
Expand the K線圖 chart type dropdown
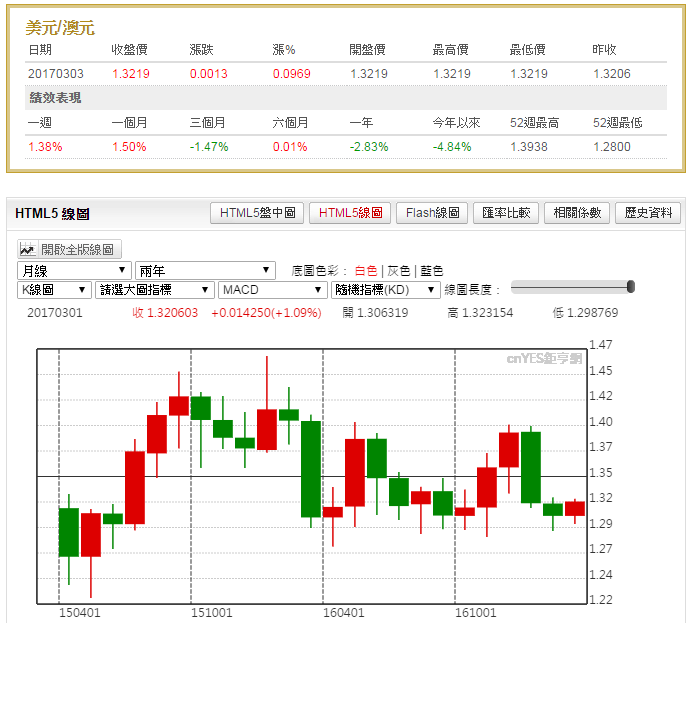click(x=54, y=289)
